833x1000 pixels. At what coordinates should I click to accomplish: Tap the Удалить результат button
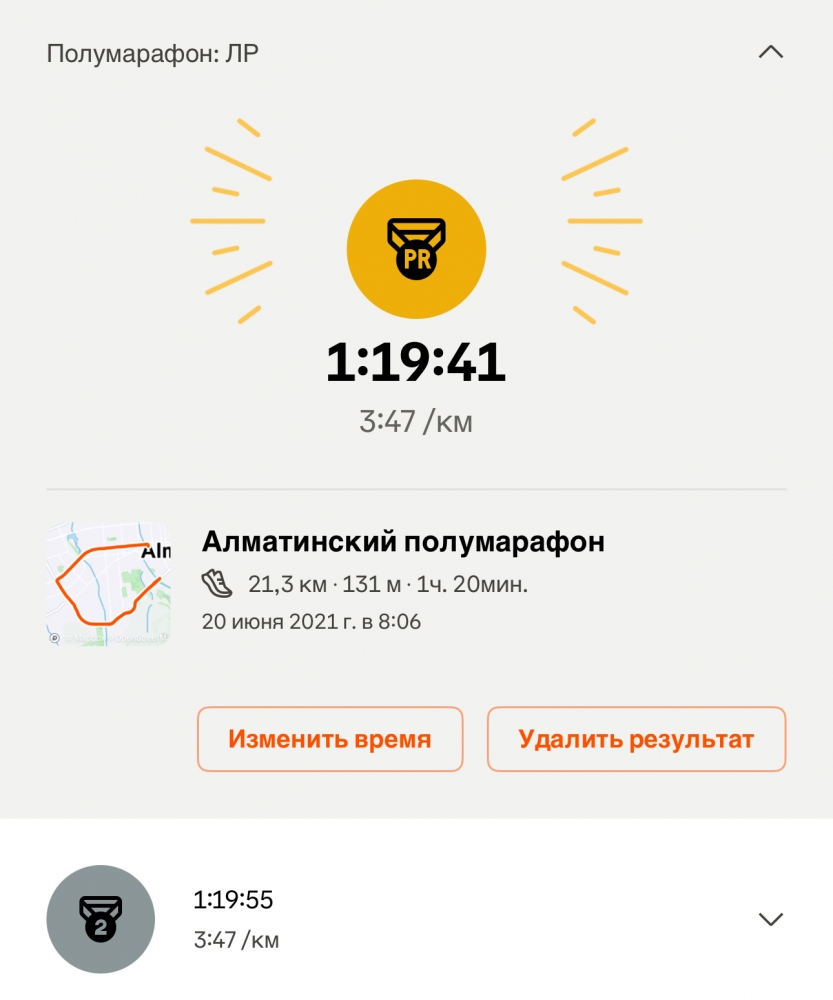[636, 740]
